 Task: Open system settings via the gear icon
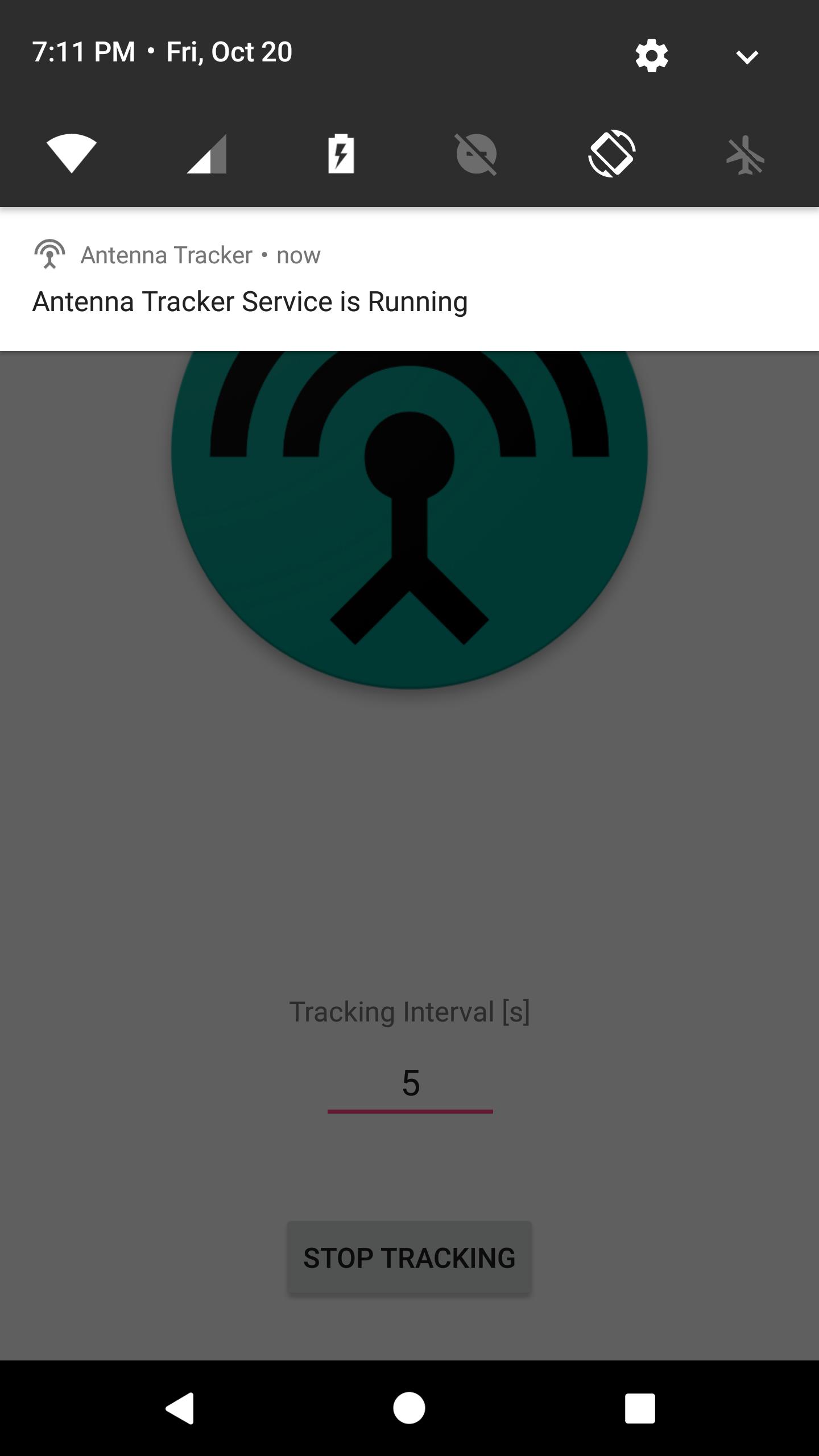click(652, 54)
